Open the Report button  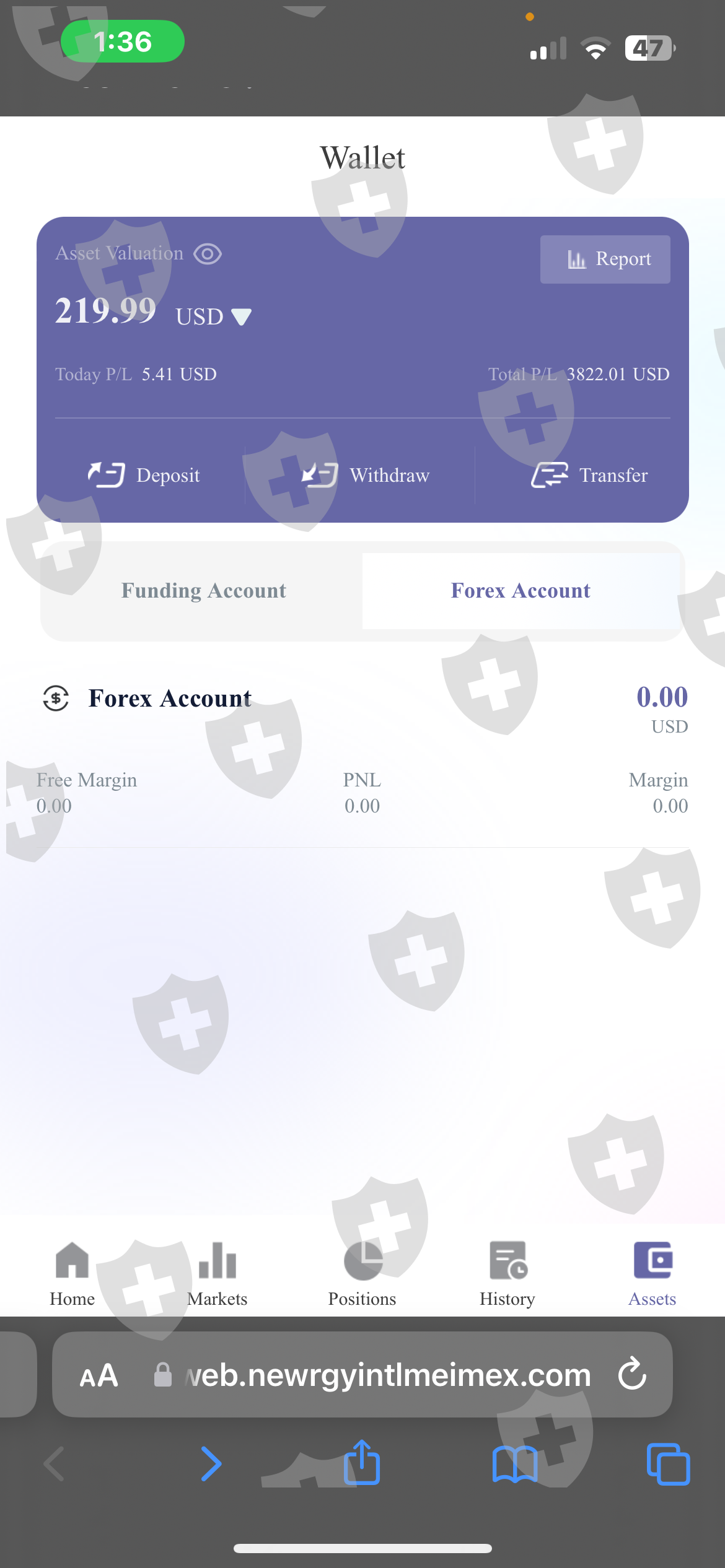[x=605, y=259]
